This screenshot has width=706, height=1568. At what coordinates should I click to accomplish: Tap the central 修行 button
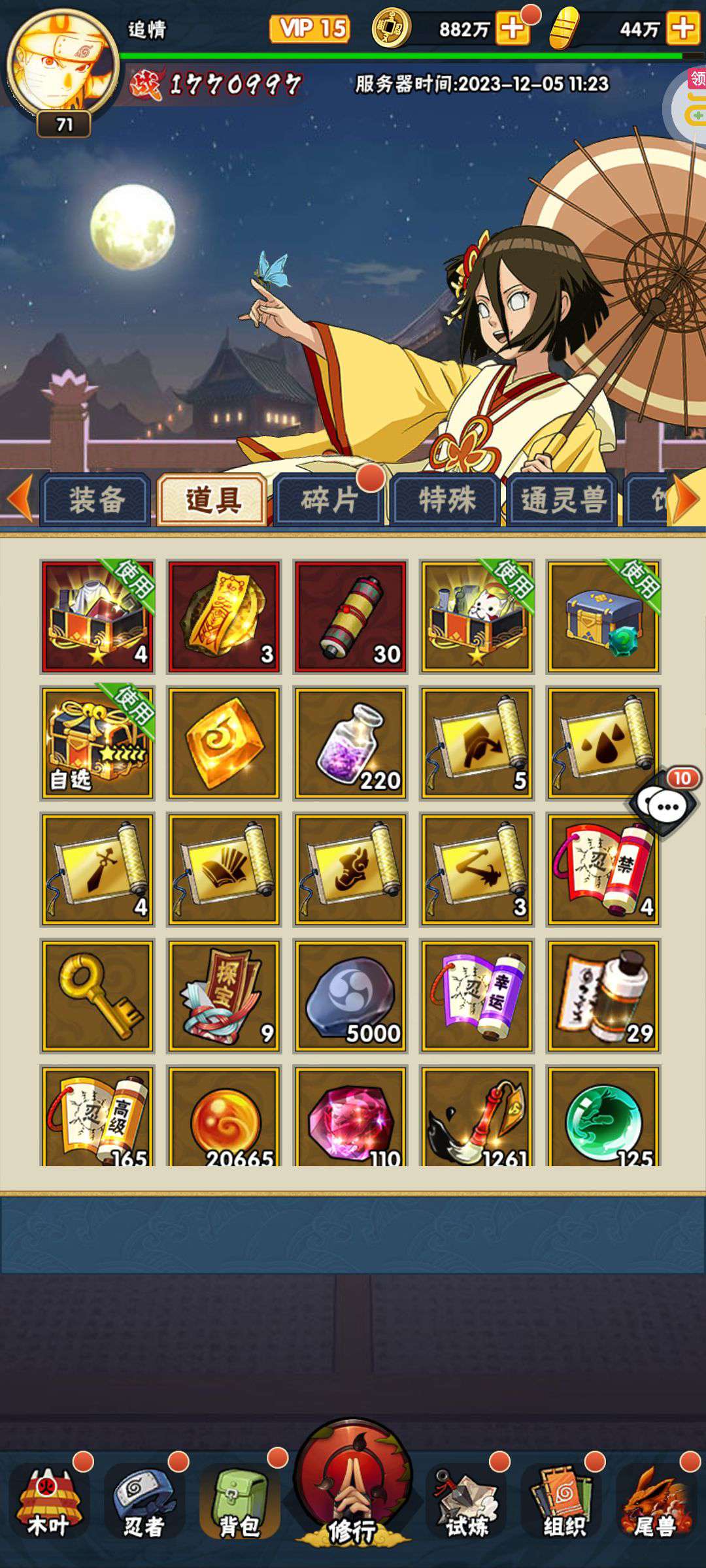(353, 1482)
